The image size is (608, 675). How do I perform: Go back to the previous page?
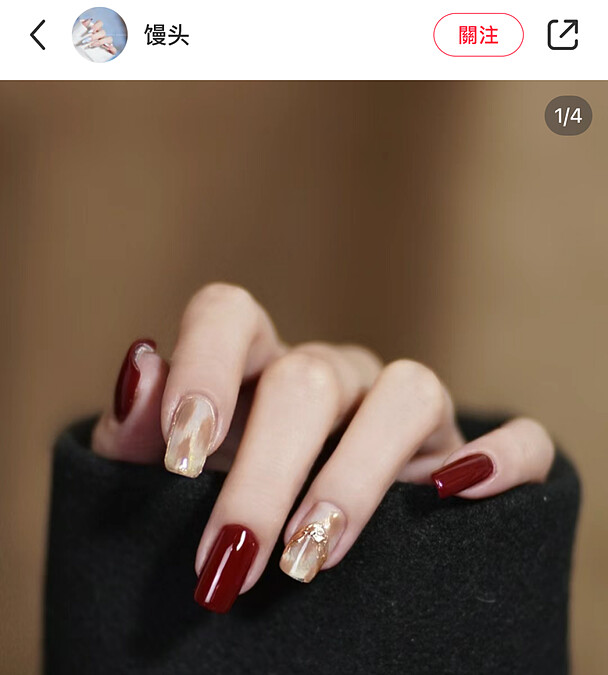38,36
